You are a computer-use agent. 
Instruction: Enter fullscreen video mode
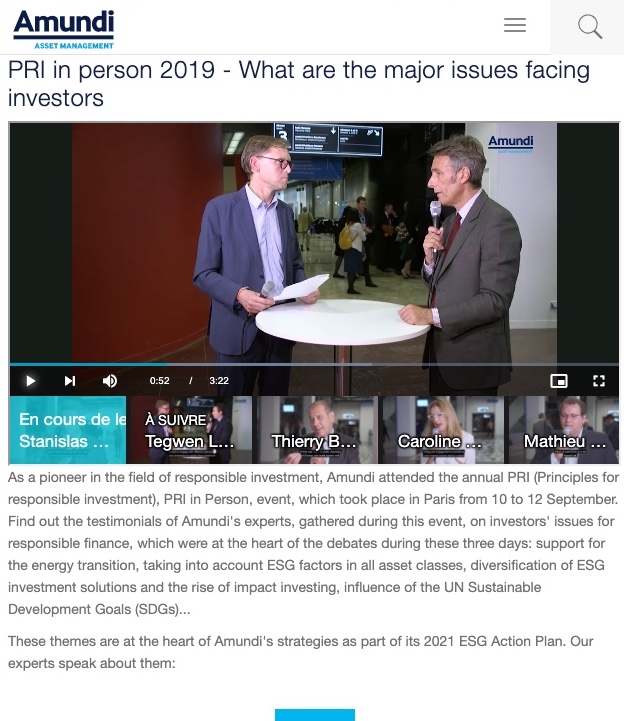click(599, 381)
